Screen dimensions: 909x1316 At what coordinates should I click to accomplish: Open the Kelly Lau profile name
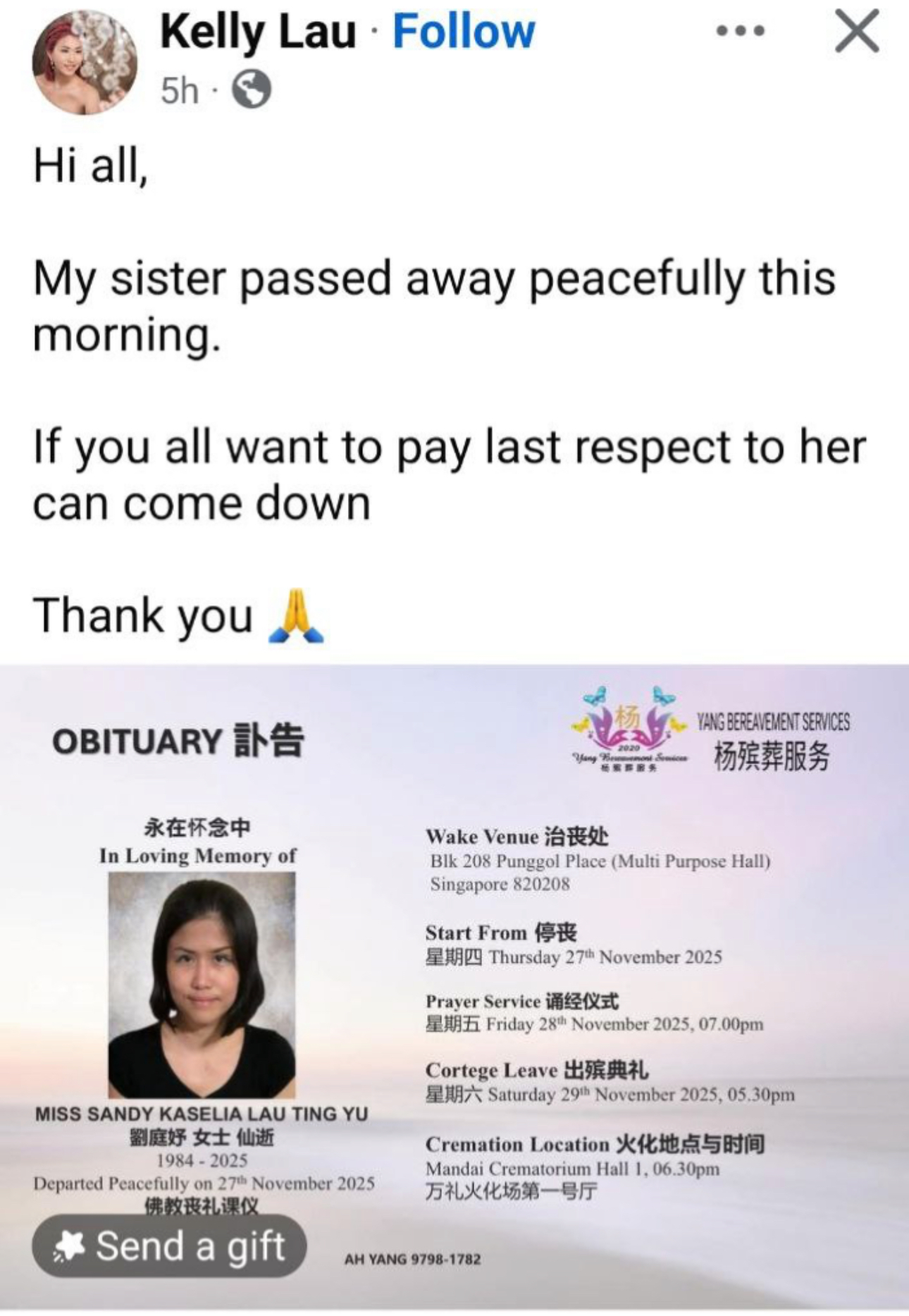(x=258, y=32)
